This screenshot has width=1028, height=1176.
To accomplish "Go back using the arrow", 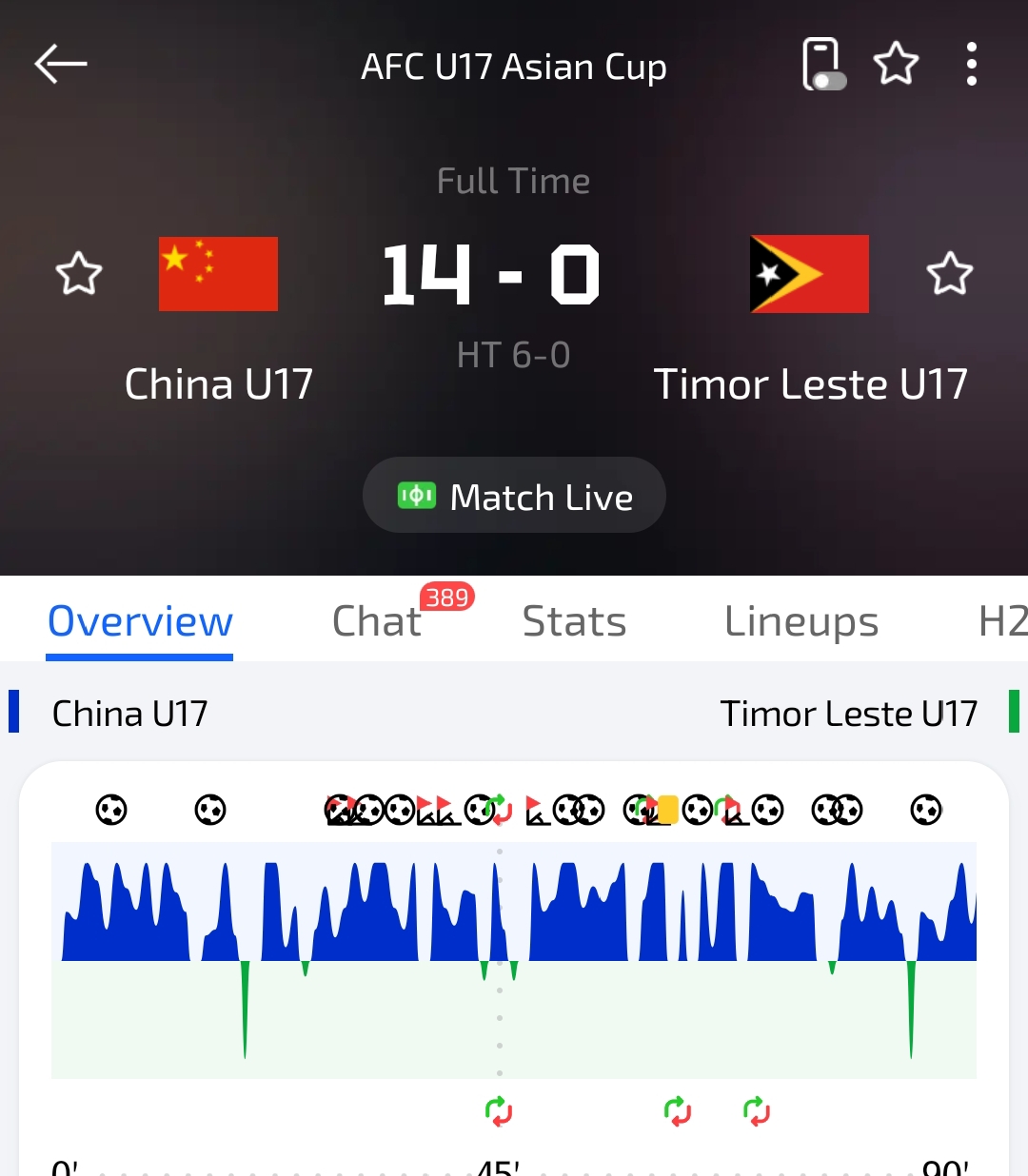I will click(x=61, y=65).
